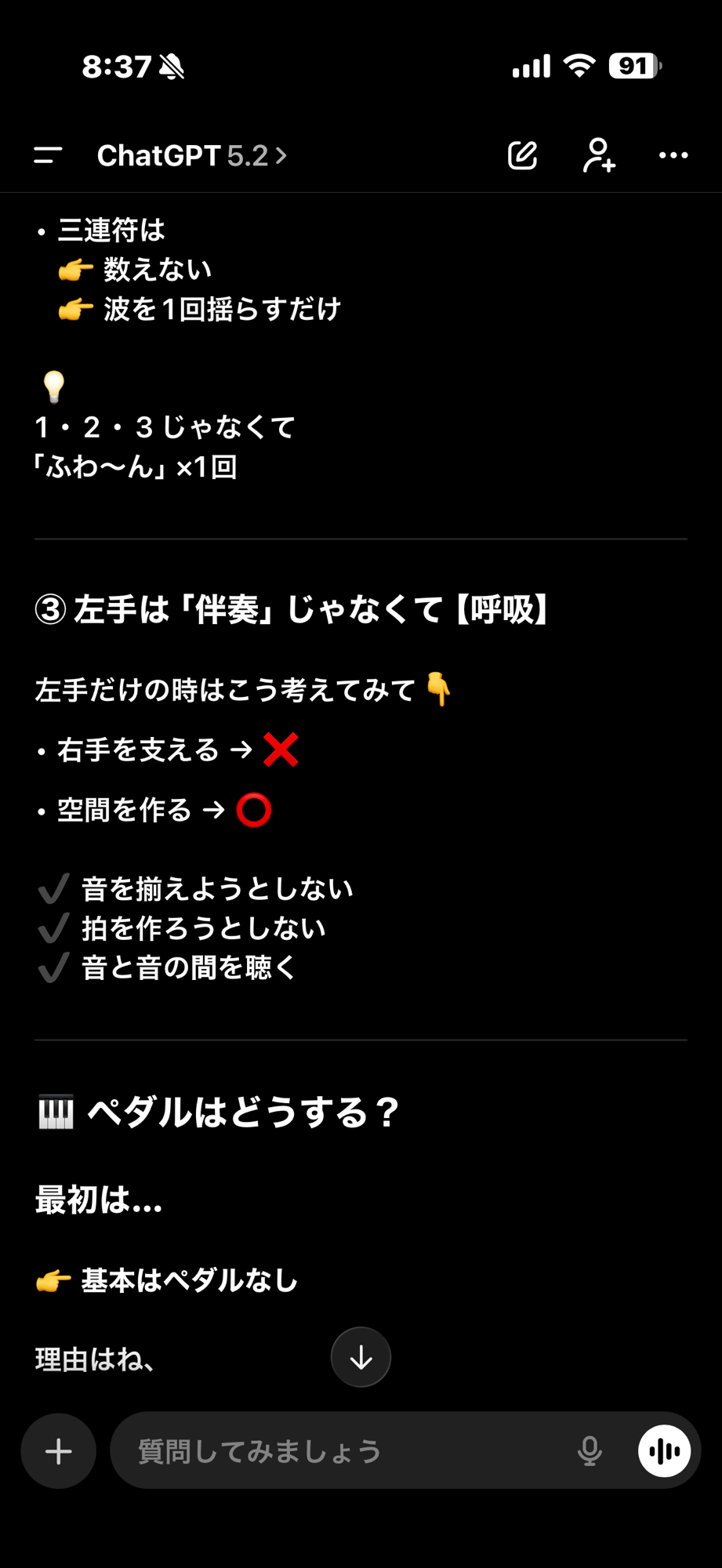Focus the 質問してみましょう message field

click(x=345, y=1451)
